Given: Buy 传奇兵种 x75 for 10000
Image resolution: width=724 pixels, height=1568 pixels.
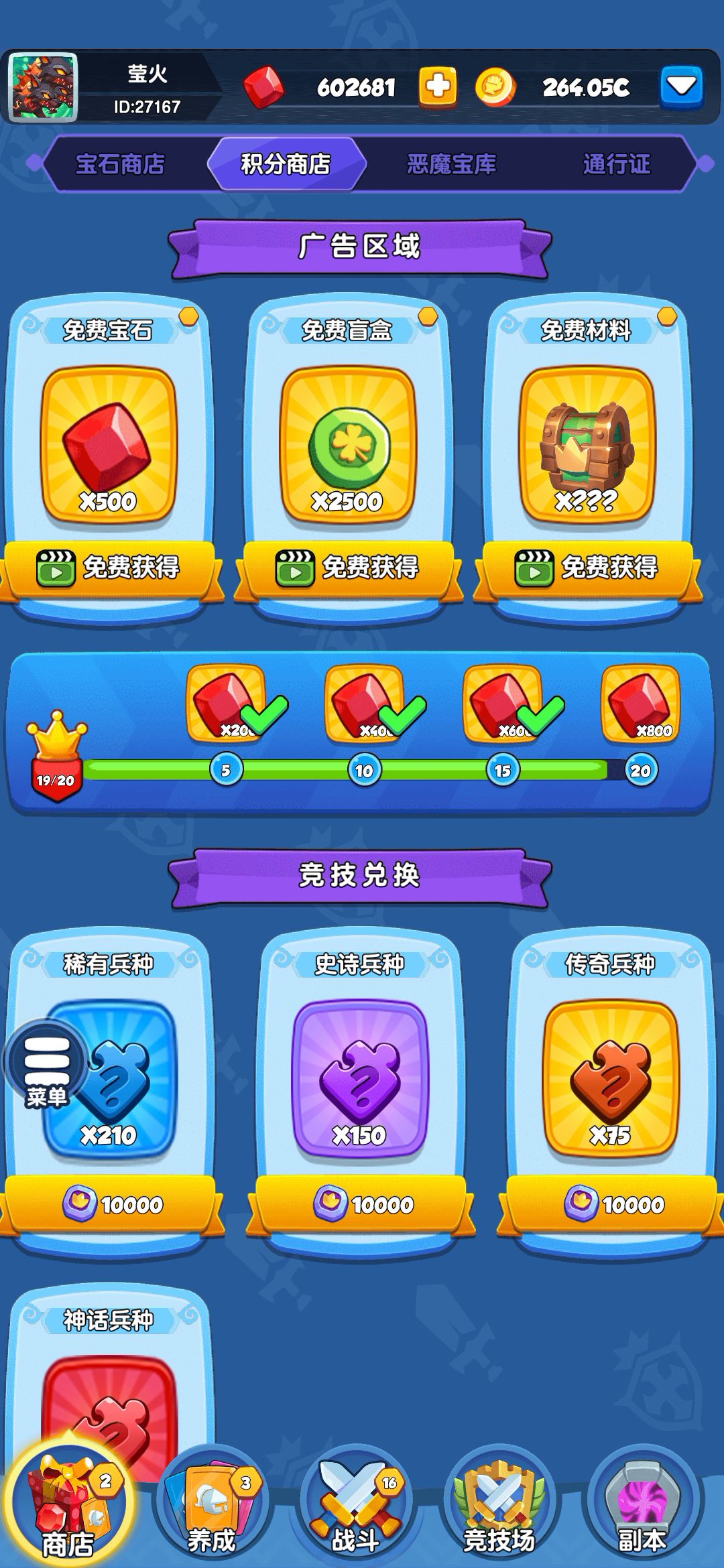Looking at the screenshot, I should pyautogui.click(x=611, y=1204).
